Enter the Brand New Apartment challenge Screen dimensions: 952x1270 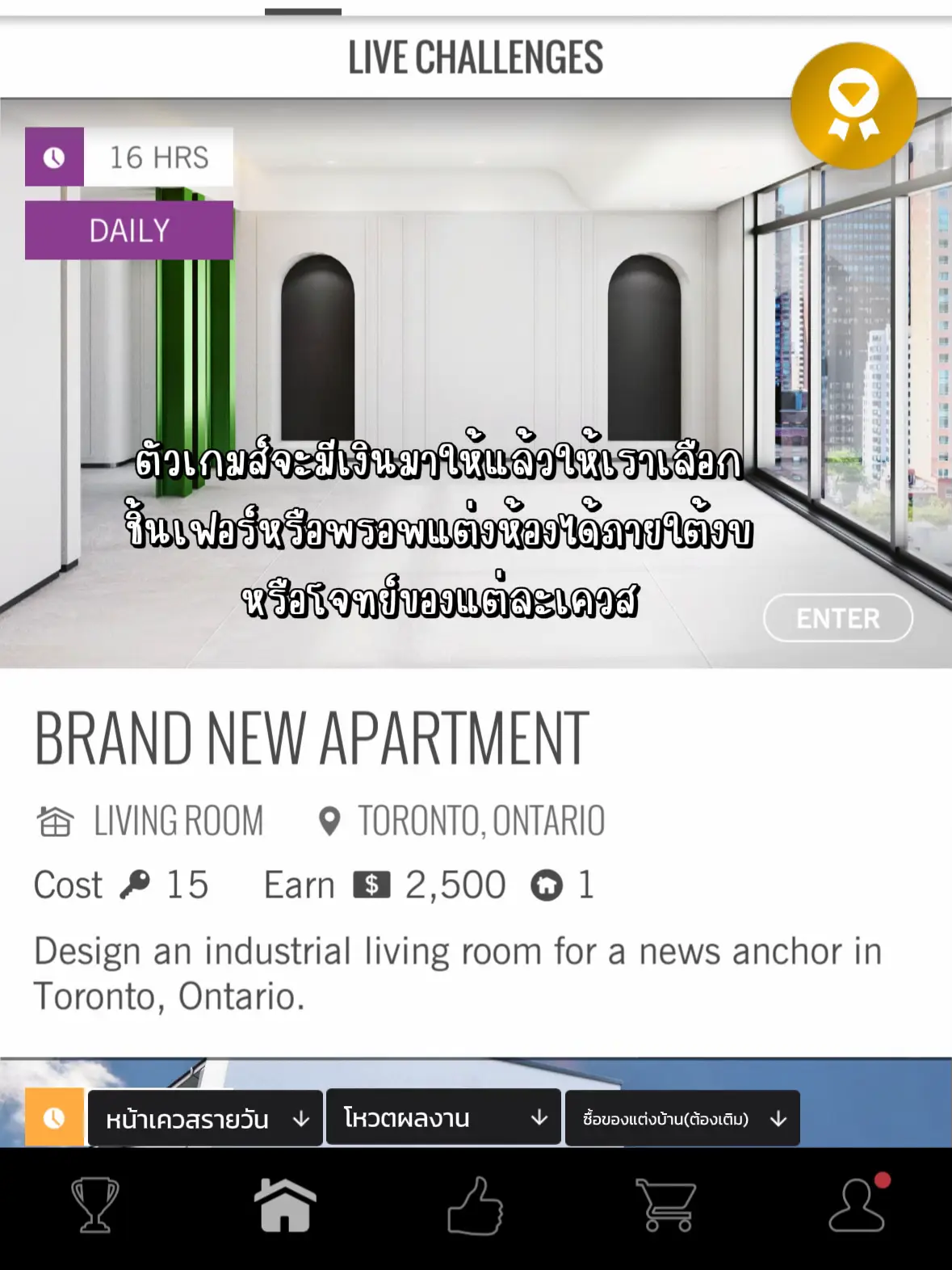click(x=837, y=618)
